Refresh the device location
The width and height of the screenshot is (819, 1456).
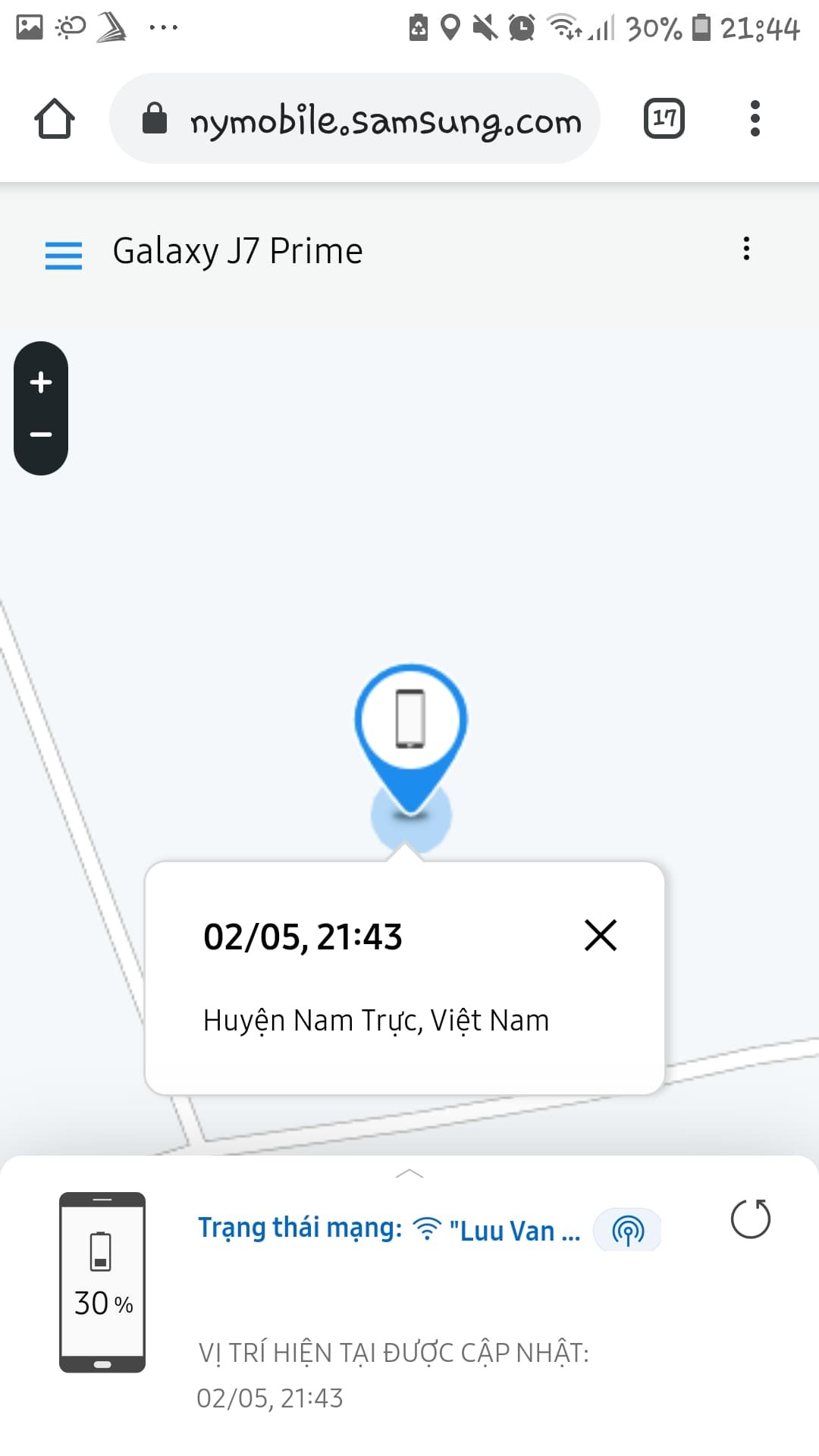tap(751, 1219)
